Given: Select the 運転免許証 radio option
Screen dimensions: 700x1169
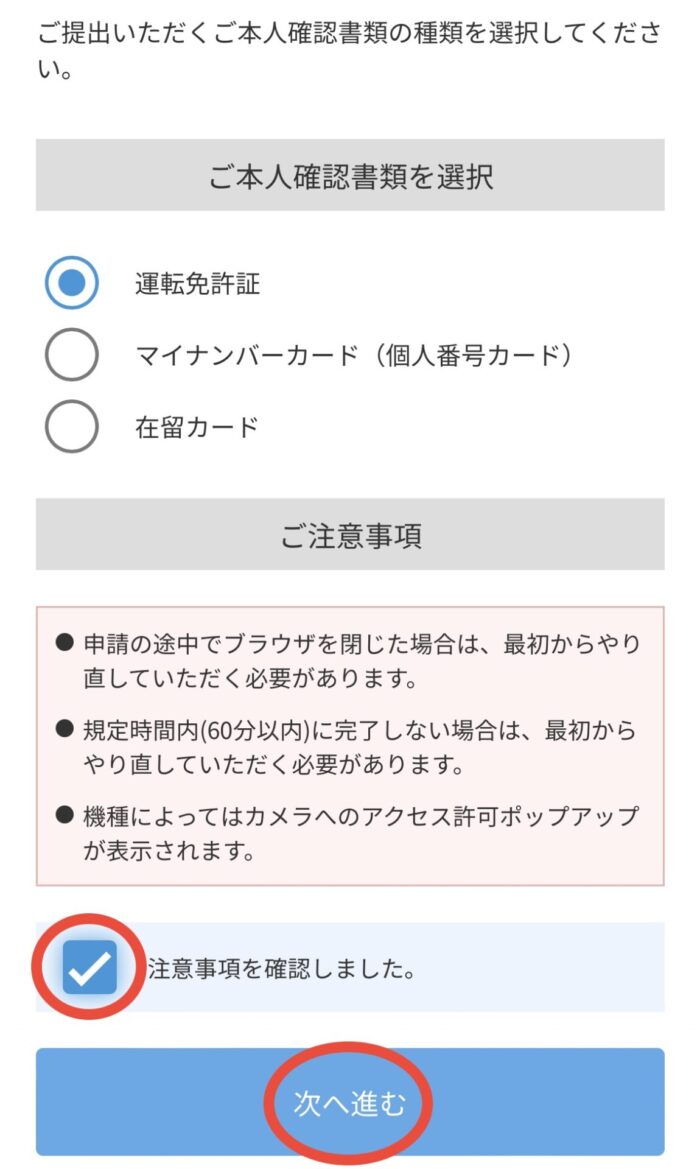Looking at the screenshot, I should click(x=72, y=283).
